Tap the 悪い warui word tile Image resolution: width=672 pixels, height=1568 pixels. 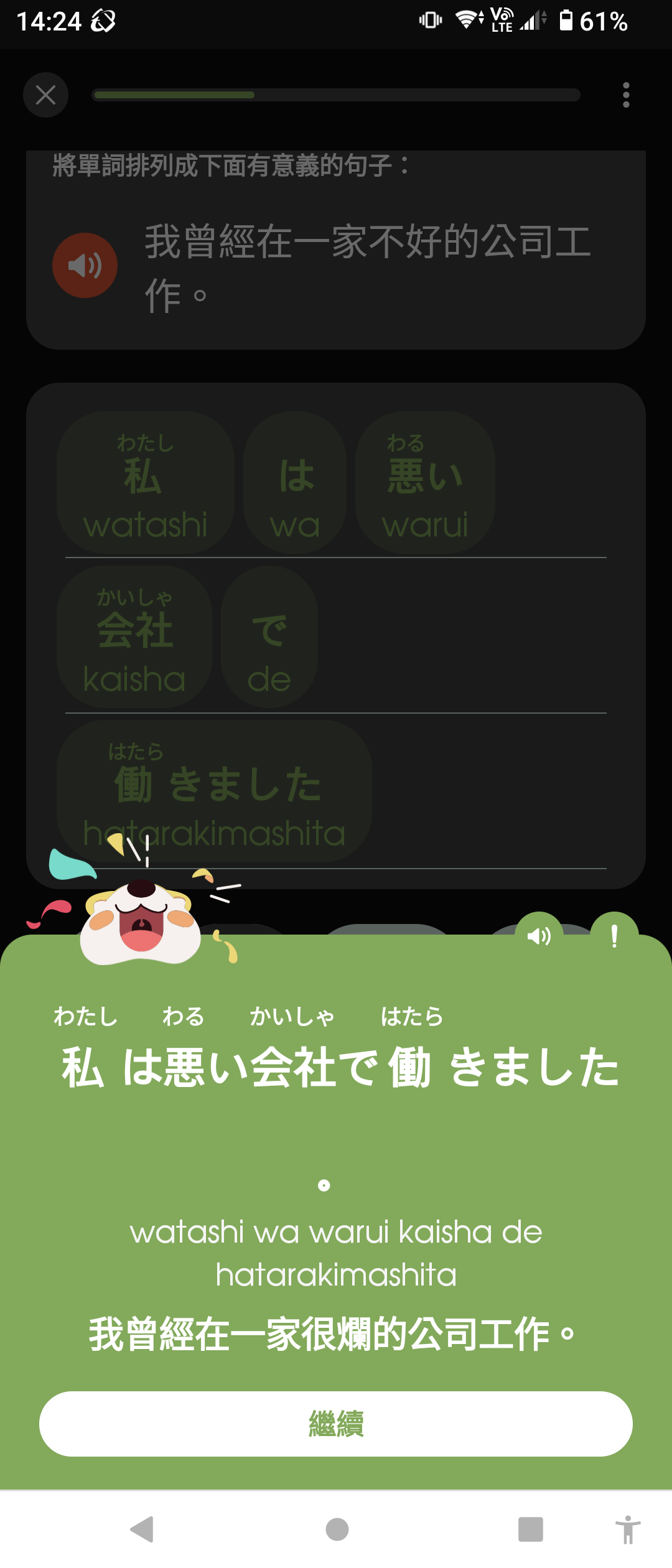click(425, 483)
